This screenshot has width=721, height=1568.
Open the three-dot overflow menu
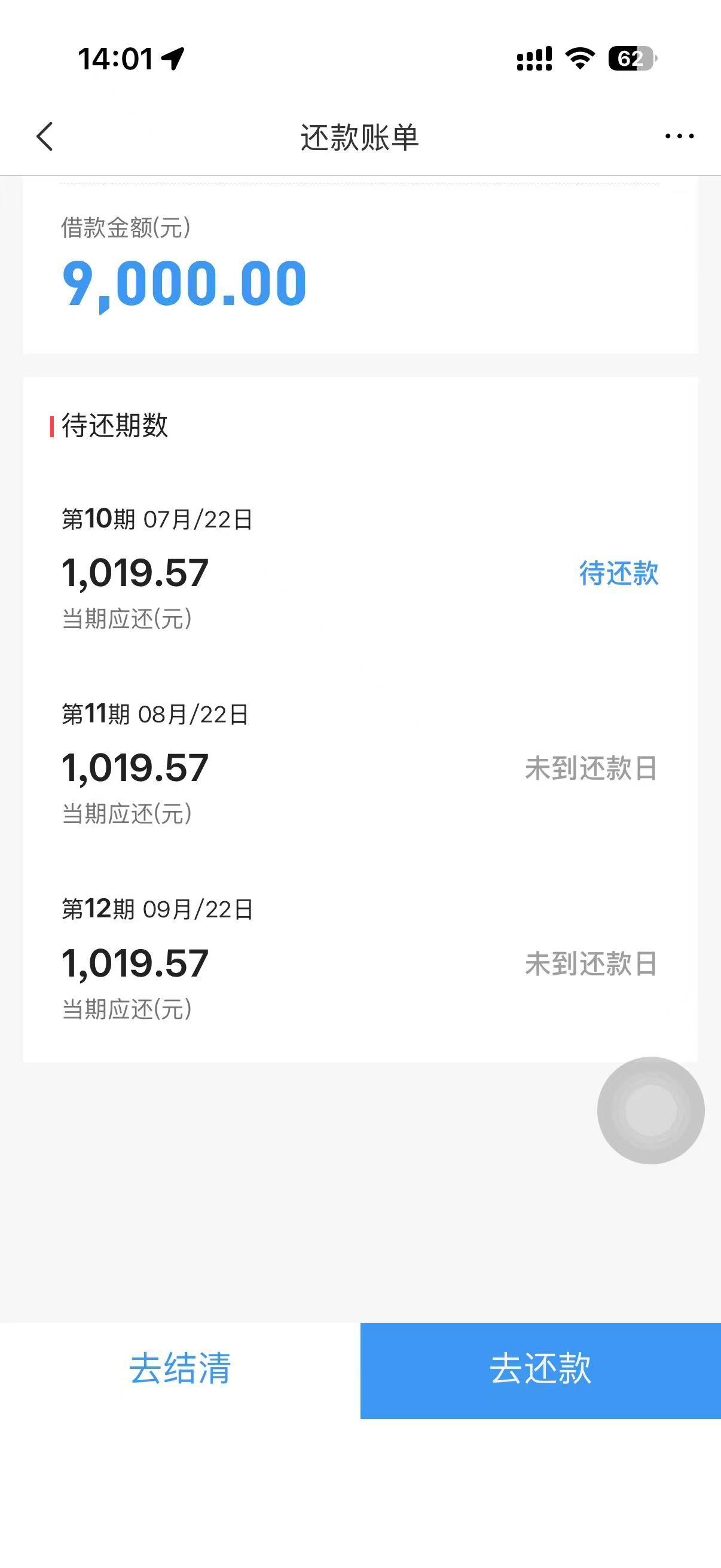(679, 136)
